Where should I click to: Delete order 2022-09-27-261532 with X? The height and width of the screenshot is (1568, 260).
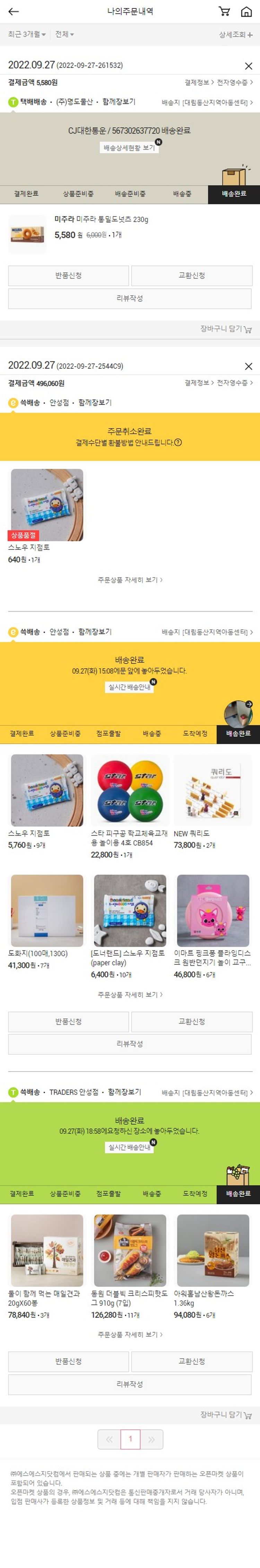click(x=249, y=66)
